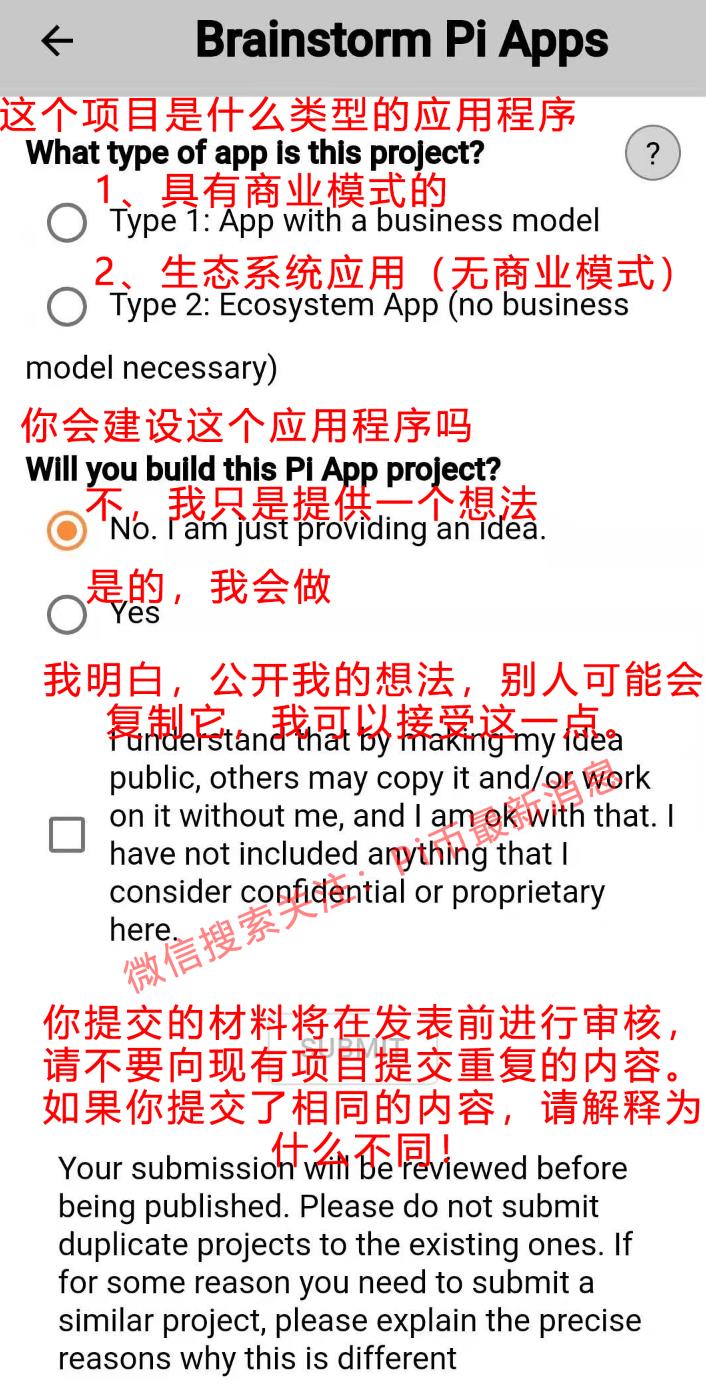The width and height of the screenshot is (706, 1389).
Task: Select Type 1: App with a business model
Action: [67, 222]
